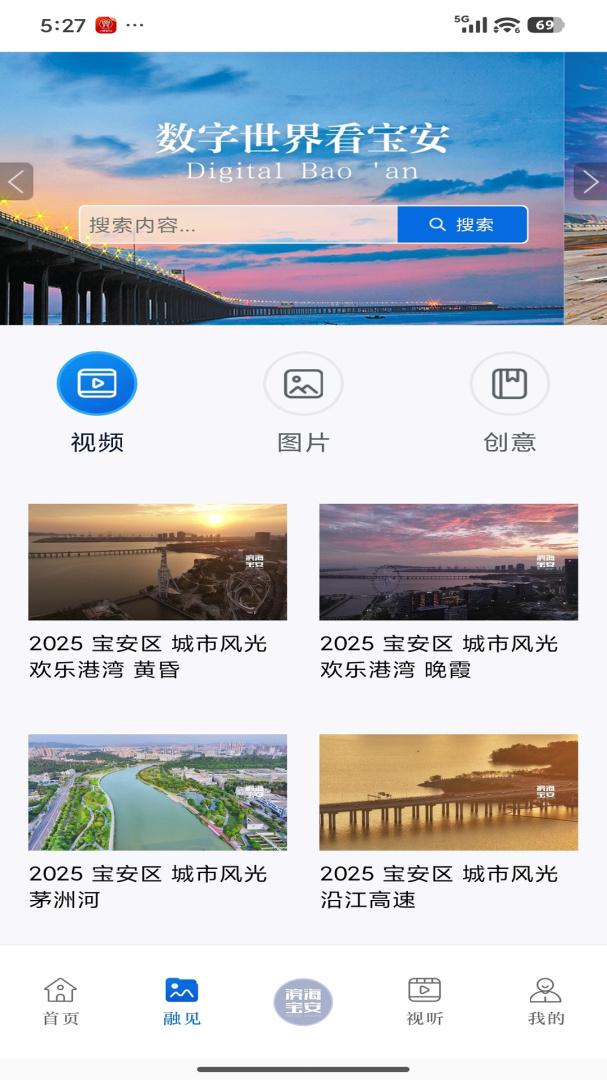607x1080 pixels.
Task: Go to the next banner with right arrow
Action: click(590, 182)
